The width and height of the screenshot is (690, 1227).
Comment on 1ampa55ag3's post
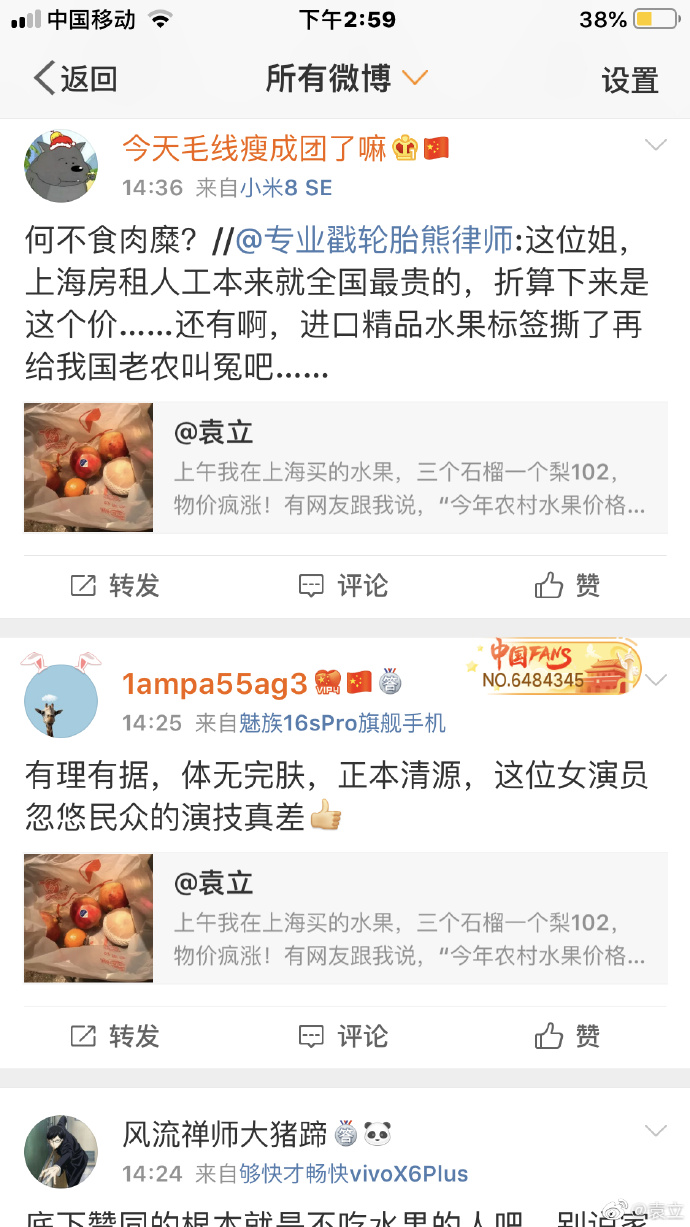click(343, 1036)
